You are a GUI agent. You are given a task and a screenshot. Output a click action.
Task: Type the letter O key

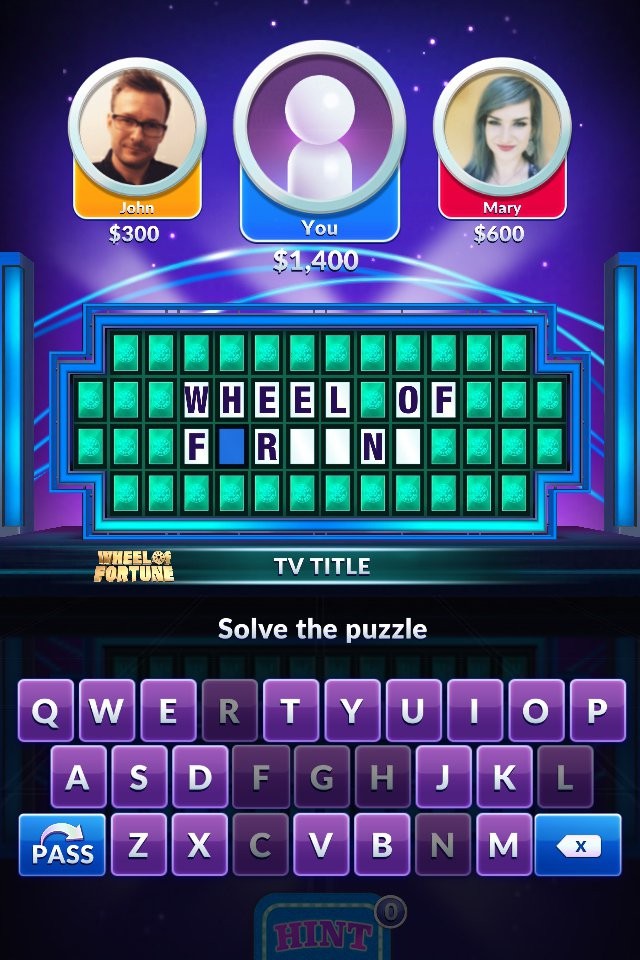coord(536,711)
